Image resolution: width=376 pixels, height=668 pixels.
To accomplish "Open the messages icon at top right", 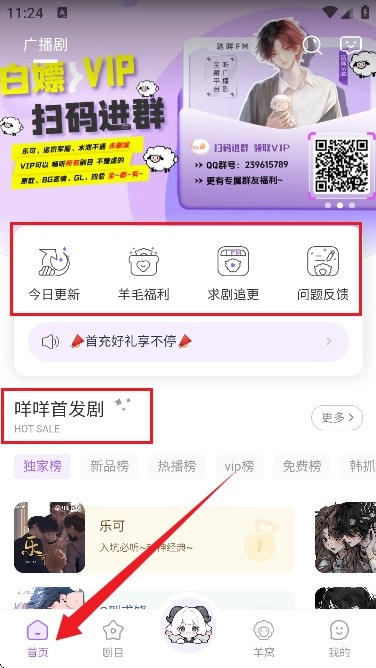I will pyautogui.click(x=351, y=44).
